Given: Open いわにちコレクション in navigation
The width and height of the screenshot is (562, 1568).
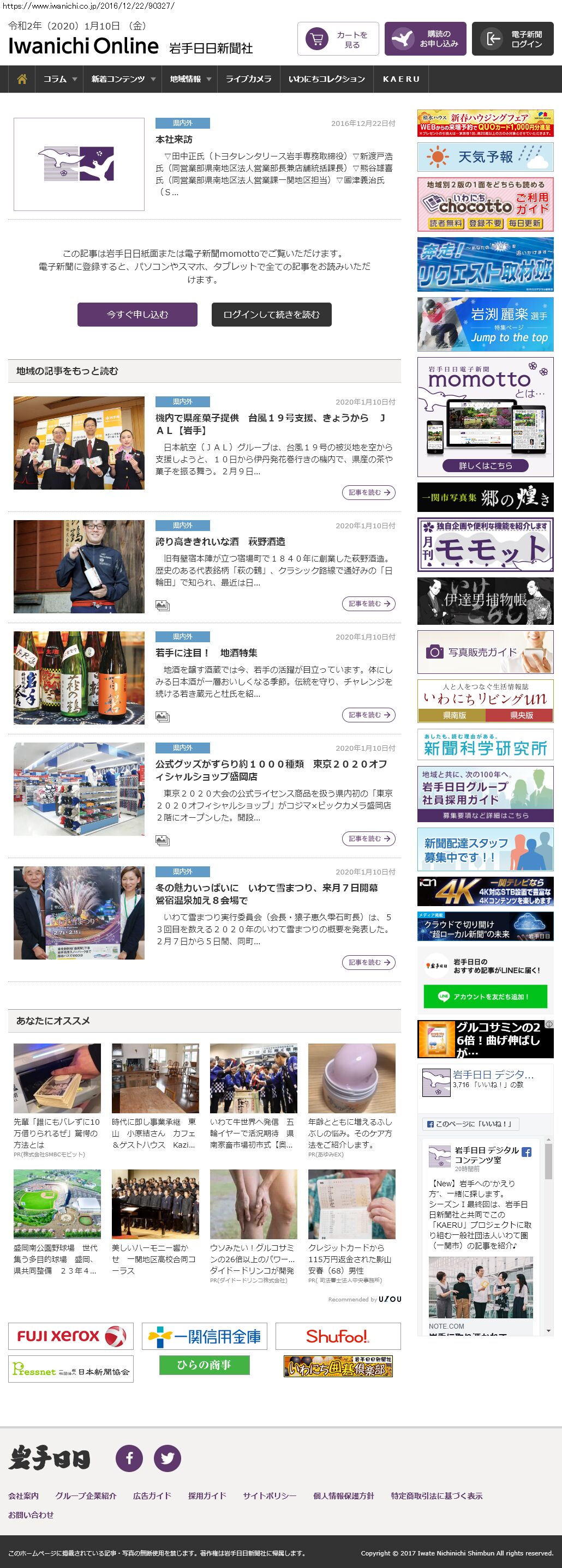Looking at the screenshot, I should tap(326, 79).
